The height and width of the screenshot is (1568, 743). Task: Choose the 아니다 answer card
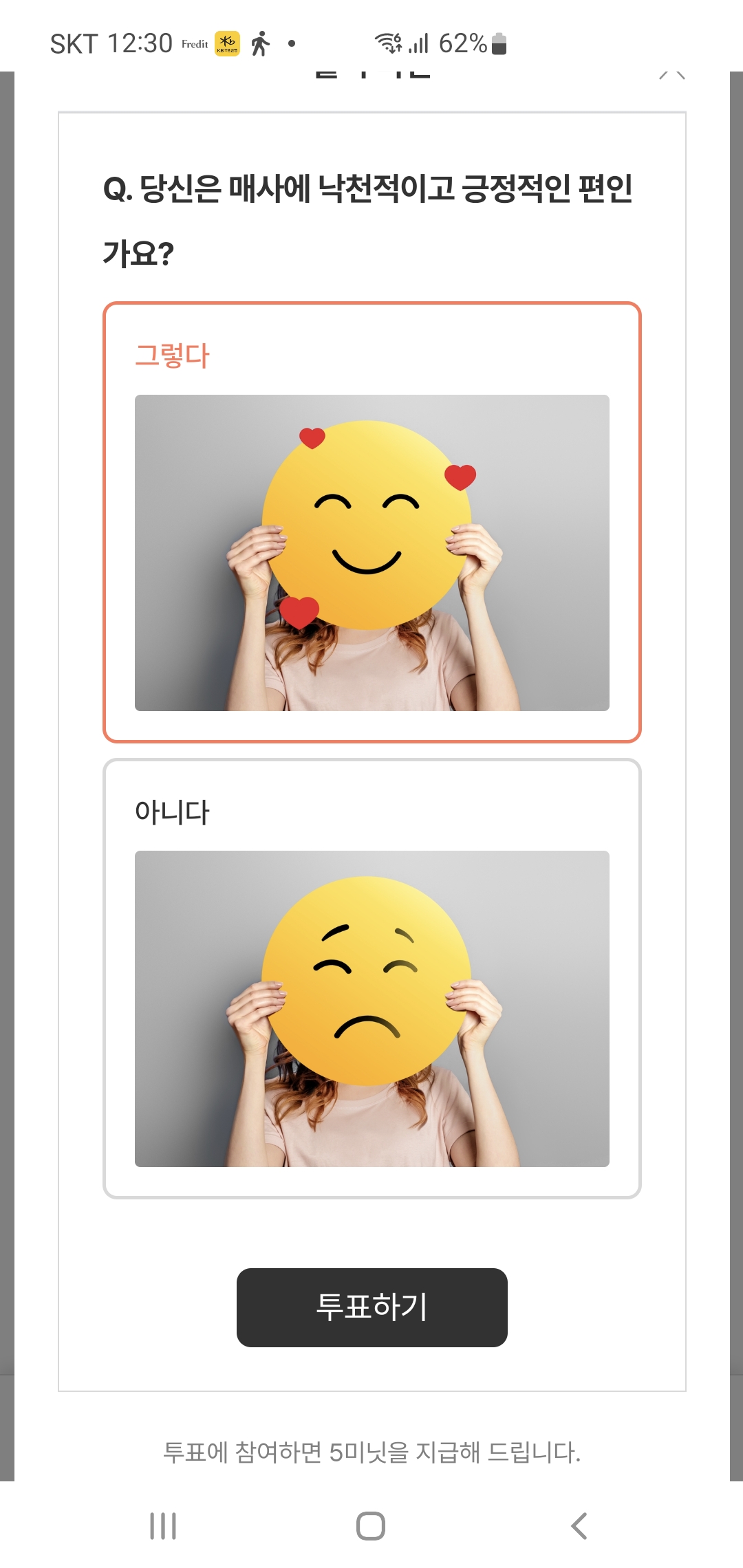pos(371,979)
